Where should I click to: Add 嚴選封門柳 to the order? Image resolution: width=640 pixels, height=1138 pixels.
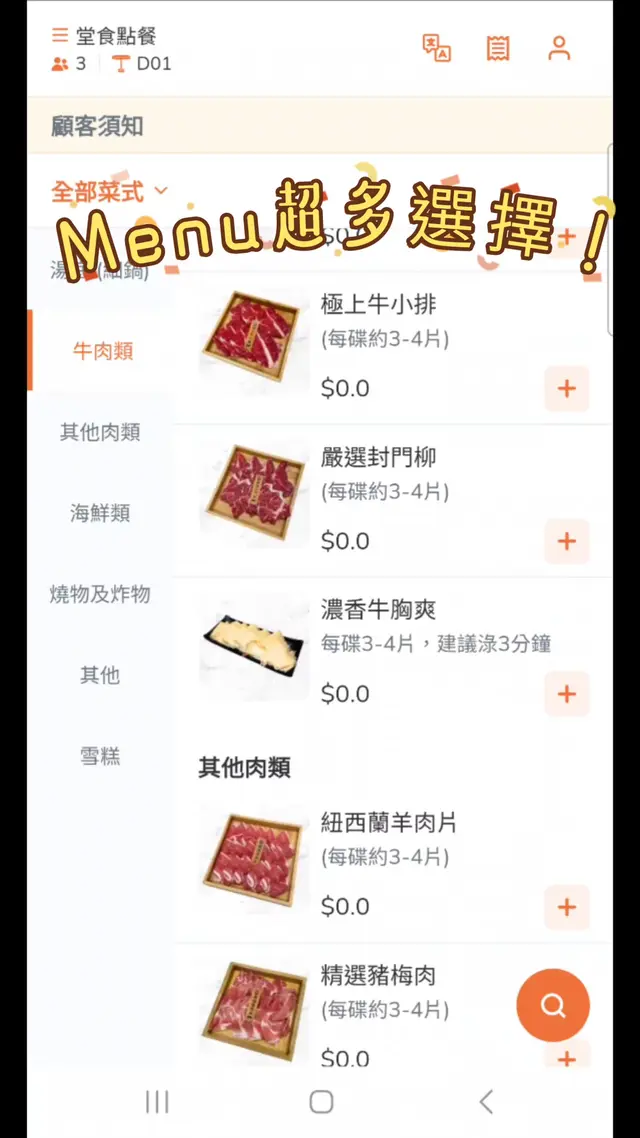pyautogui.click(x=567, y=541)
